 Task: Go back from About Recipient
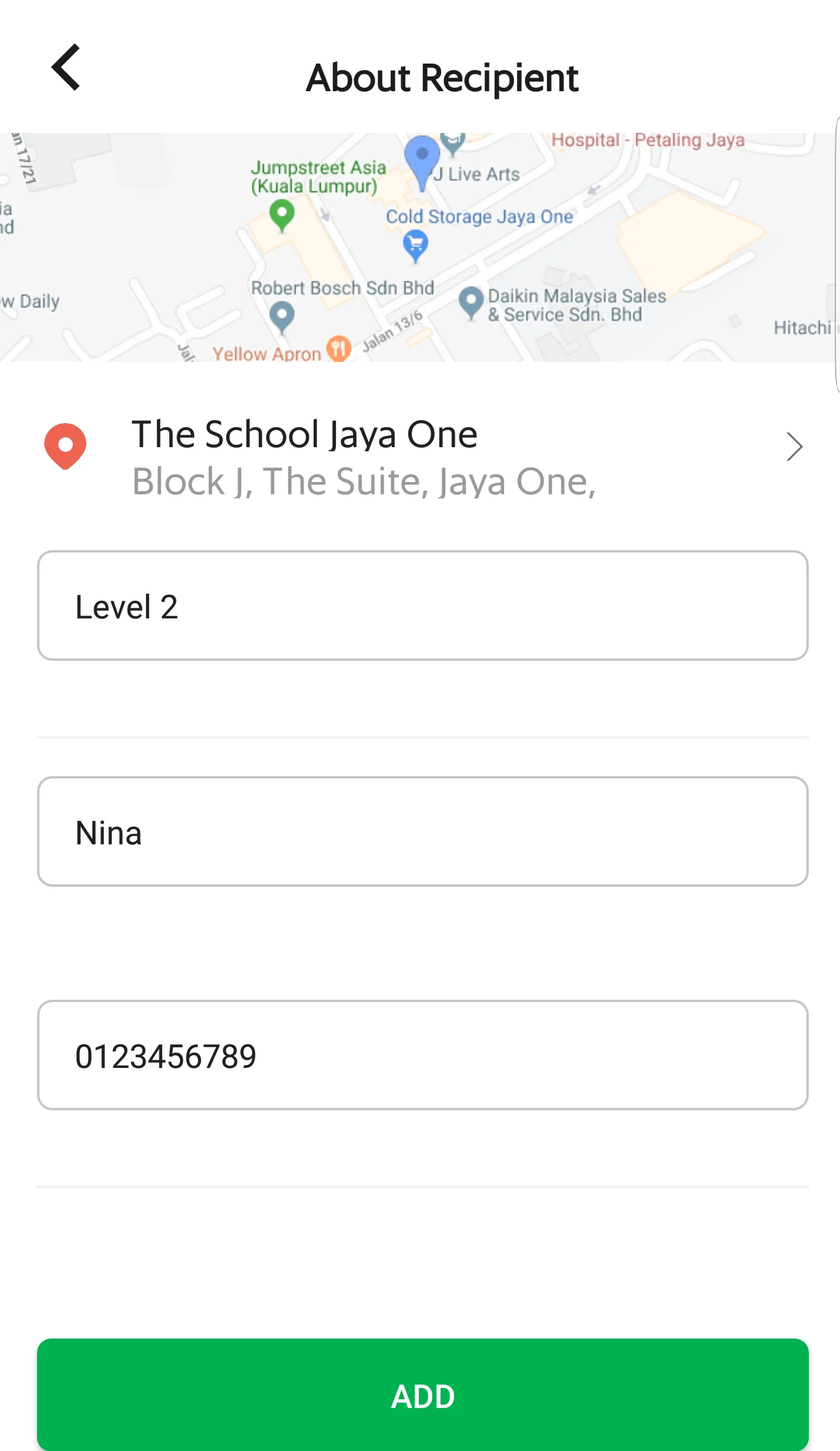(x=66, y=68)
